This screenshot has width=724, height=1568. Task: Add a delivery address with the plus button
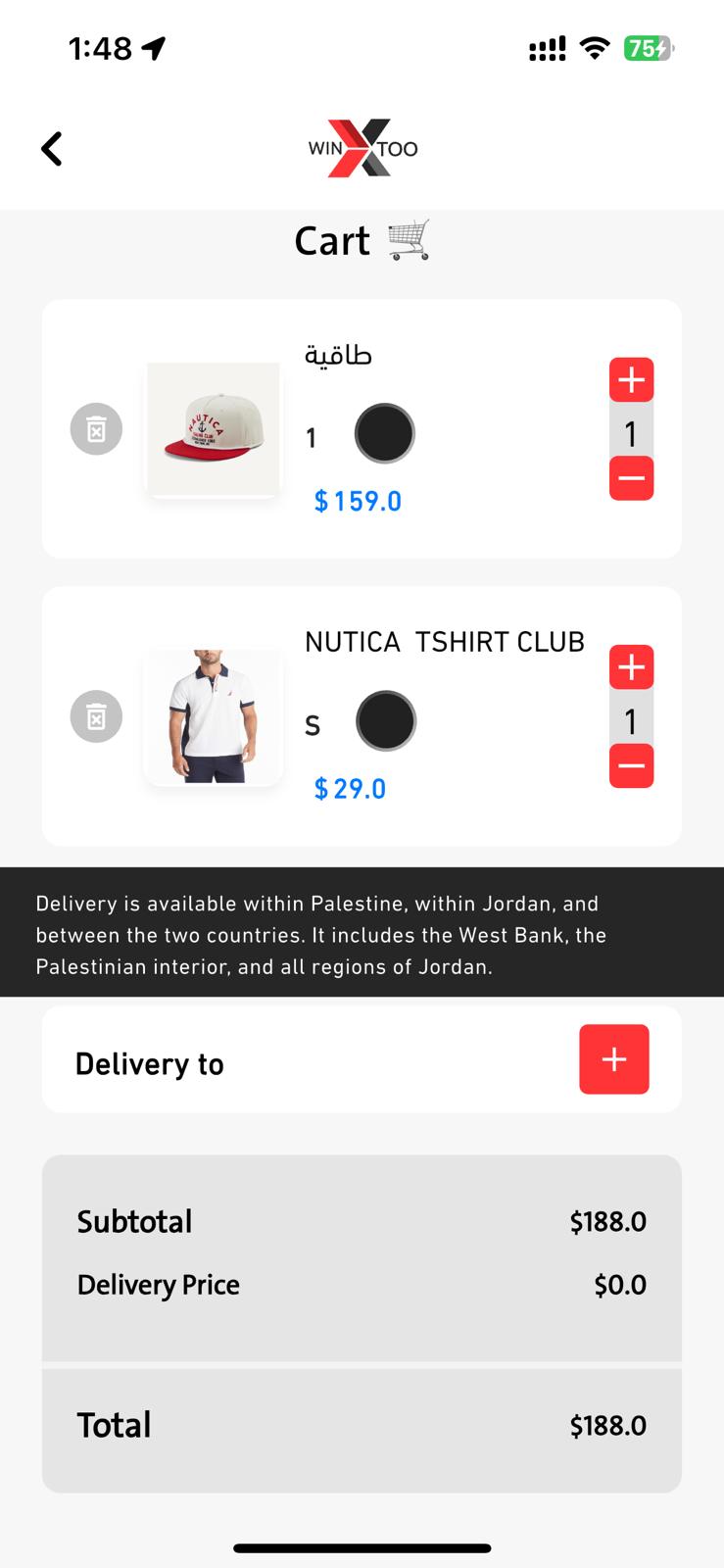pos(613,1059)
